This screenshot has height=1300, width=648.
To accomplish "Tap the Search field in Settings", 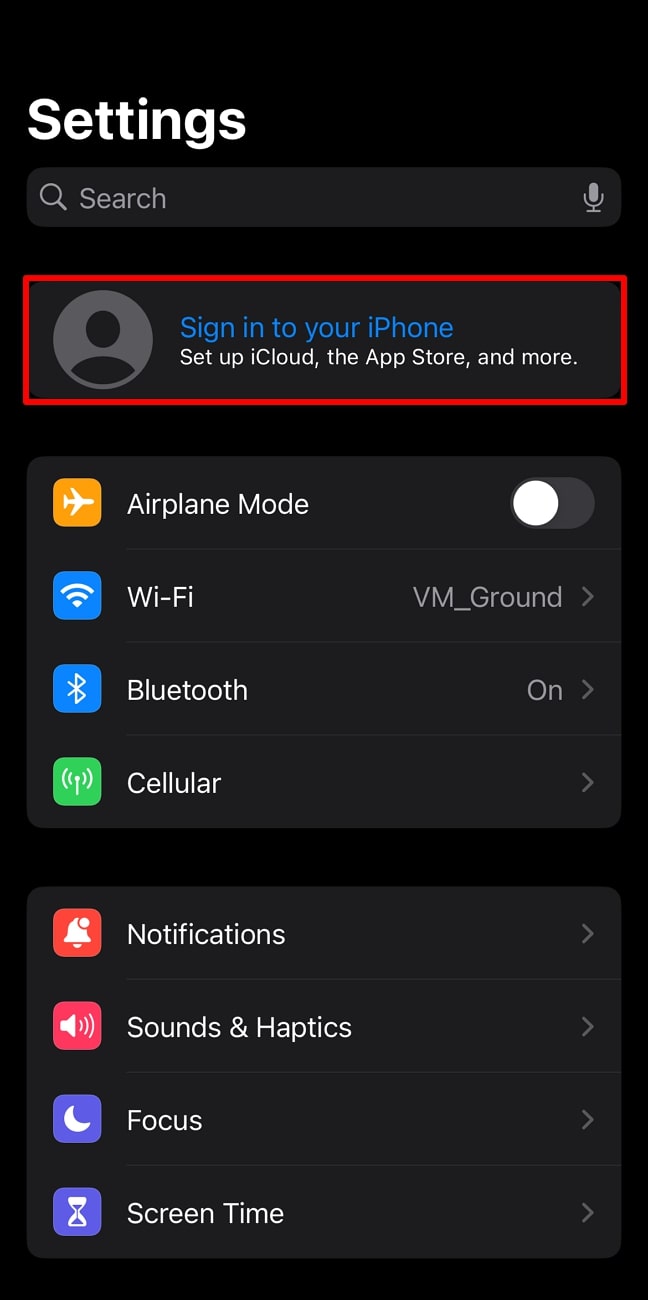I will (x=300, y=198).
